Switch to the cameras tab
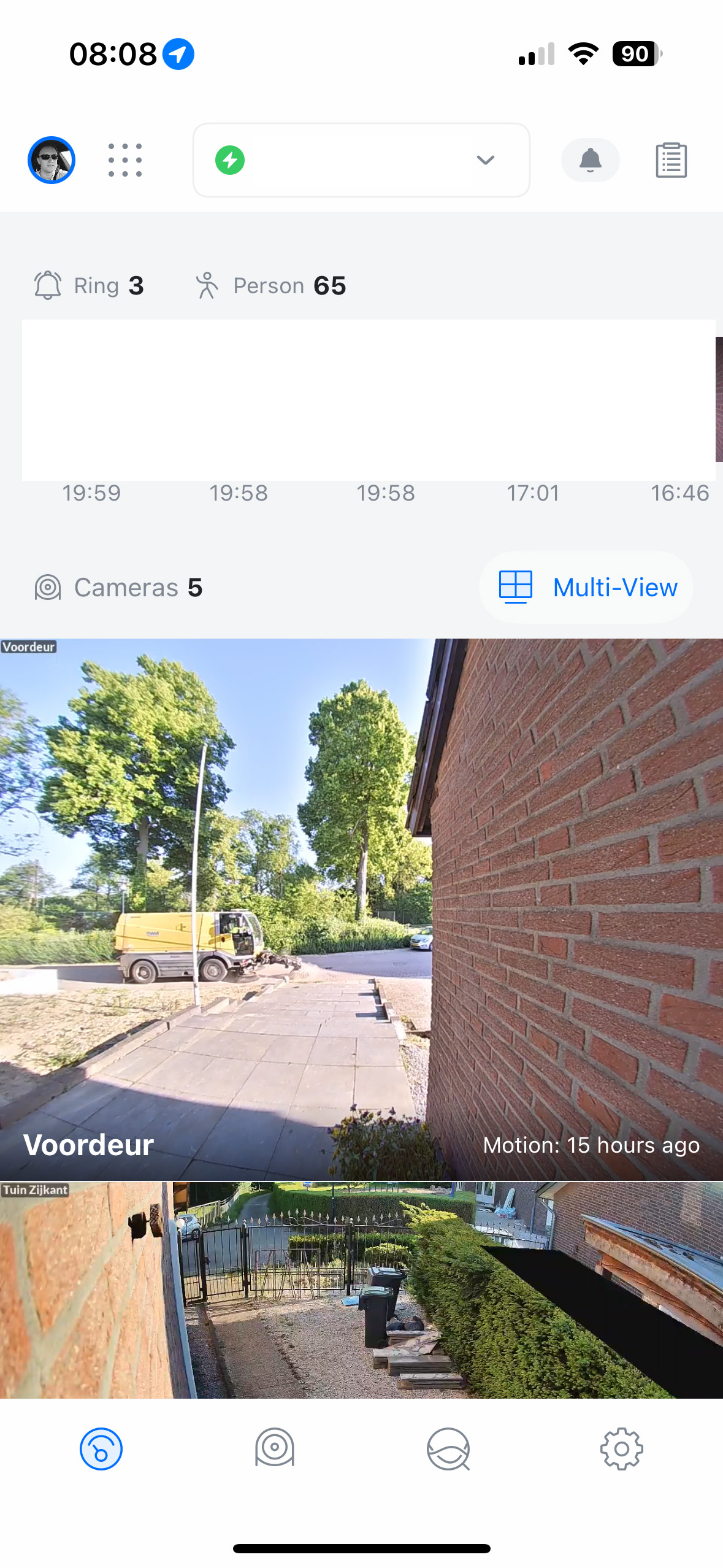 (x=275, y=1448)
